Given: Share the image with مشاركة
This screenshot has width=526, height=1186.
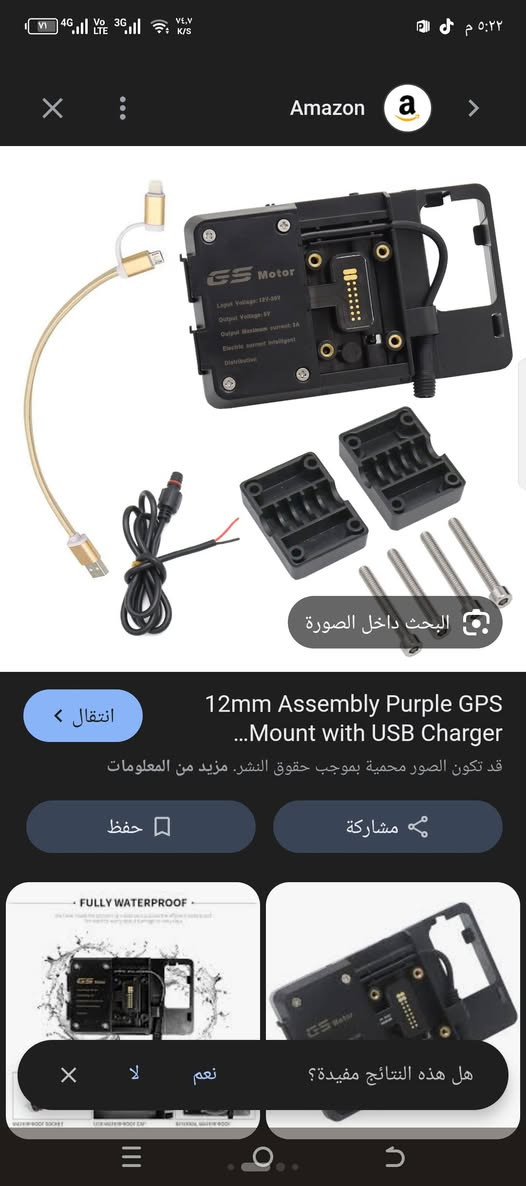Looking at the screenshot, I should (387, 827).
